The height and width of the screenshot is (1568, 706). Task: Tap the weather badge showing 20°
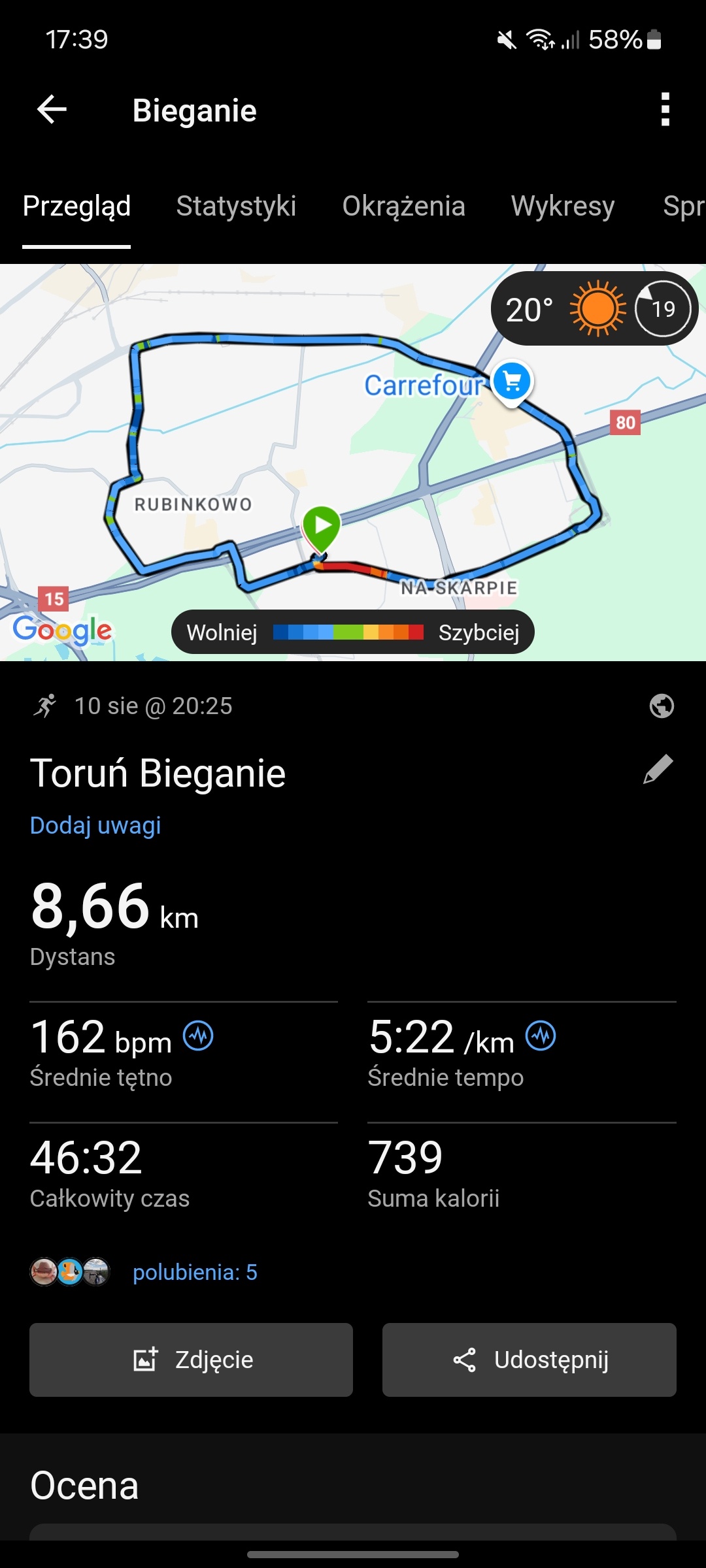point(594,309)
